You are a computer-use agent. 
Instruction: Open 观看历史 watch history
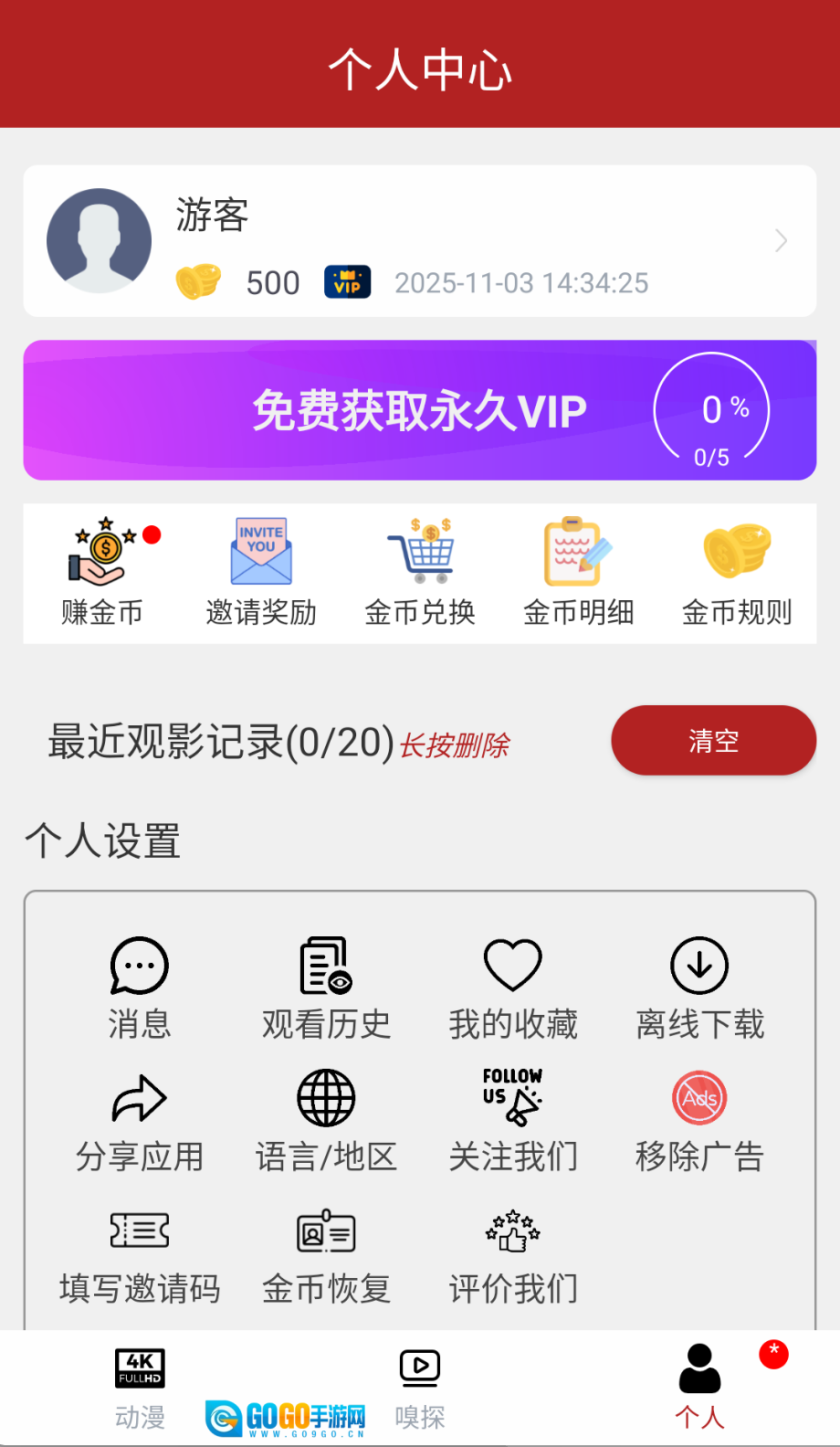(x=325, y=987)
